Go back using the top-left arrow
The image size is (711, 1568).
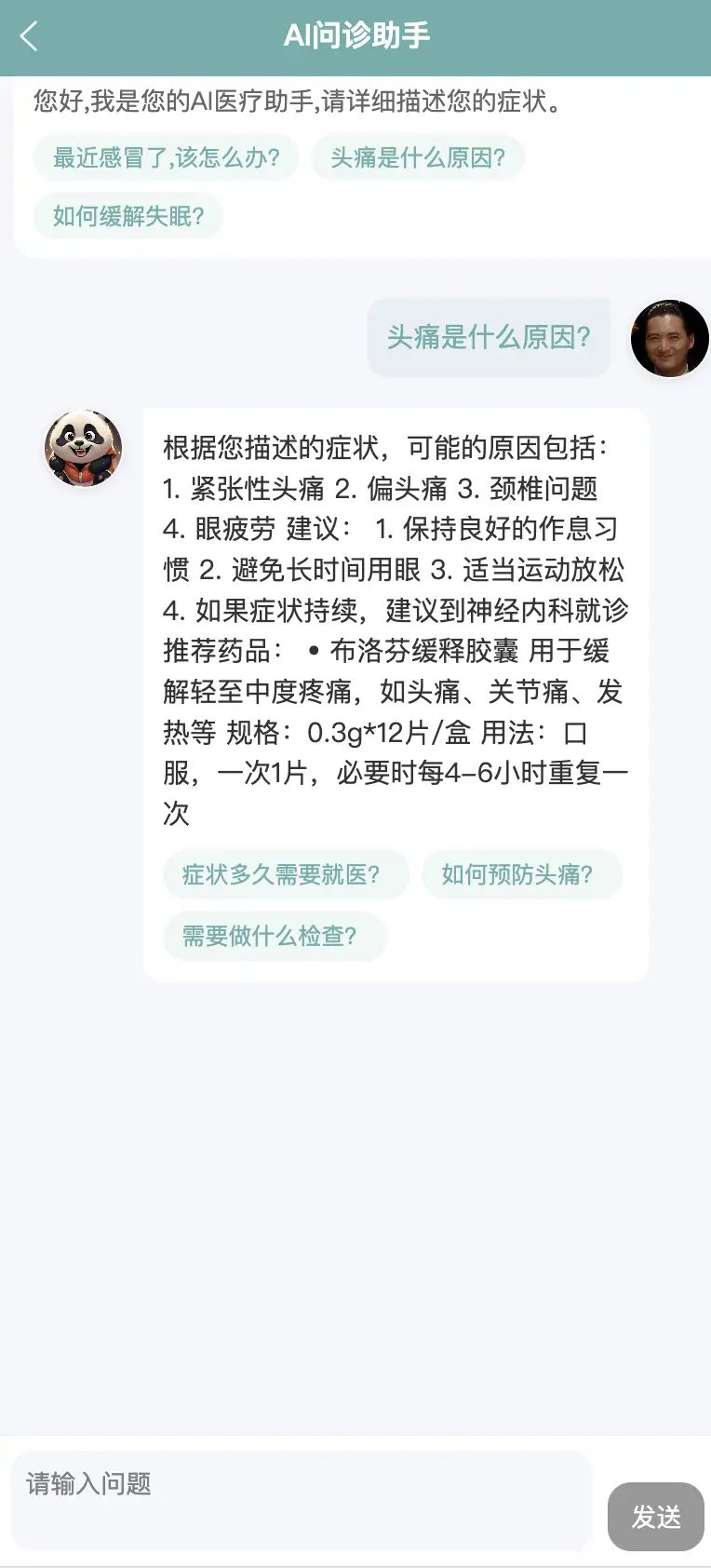[30, 37]
